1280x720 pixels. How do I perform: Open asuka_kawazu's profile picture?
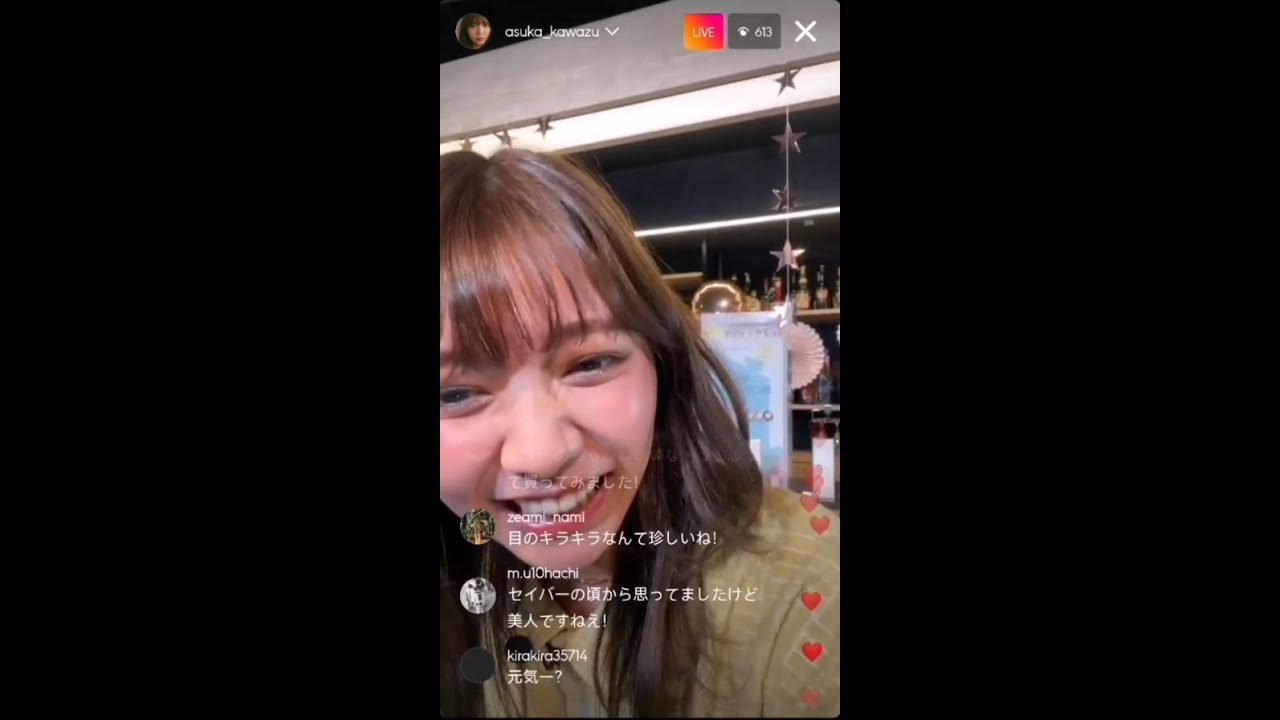click(x=473, y=32)
